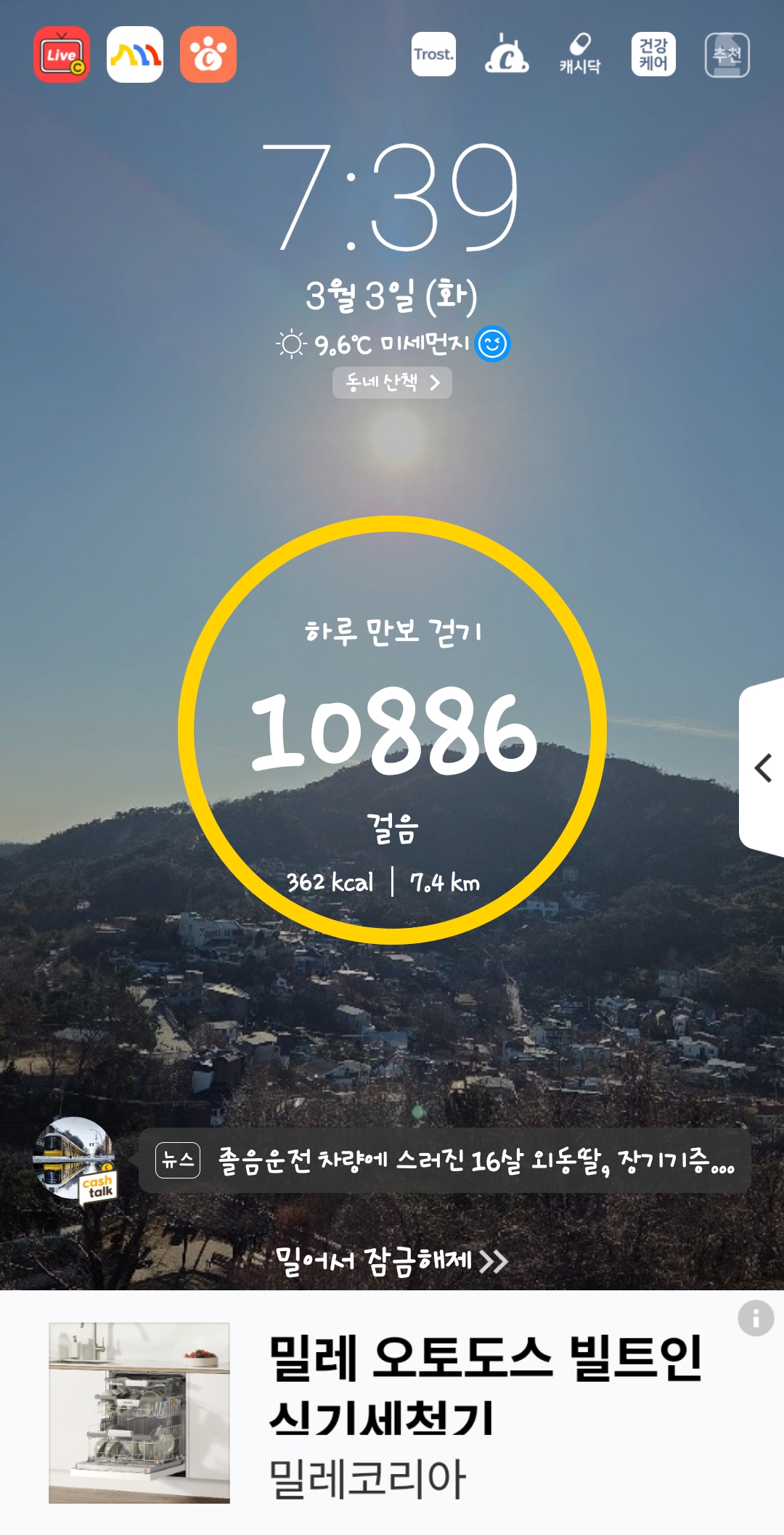This screenshot has width=784, height=1535.
Task: Launch the Trost shortcut
Action: click(433, 54)
